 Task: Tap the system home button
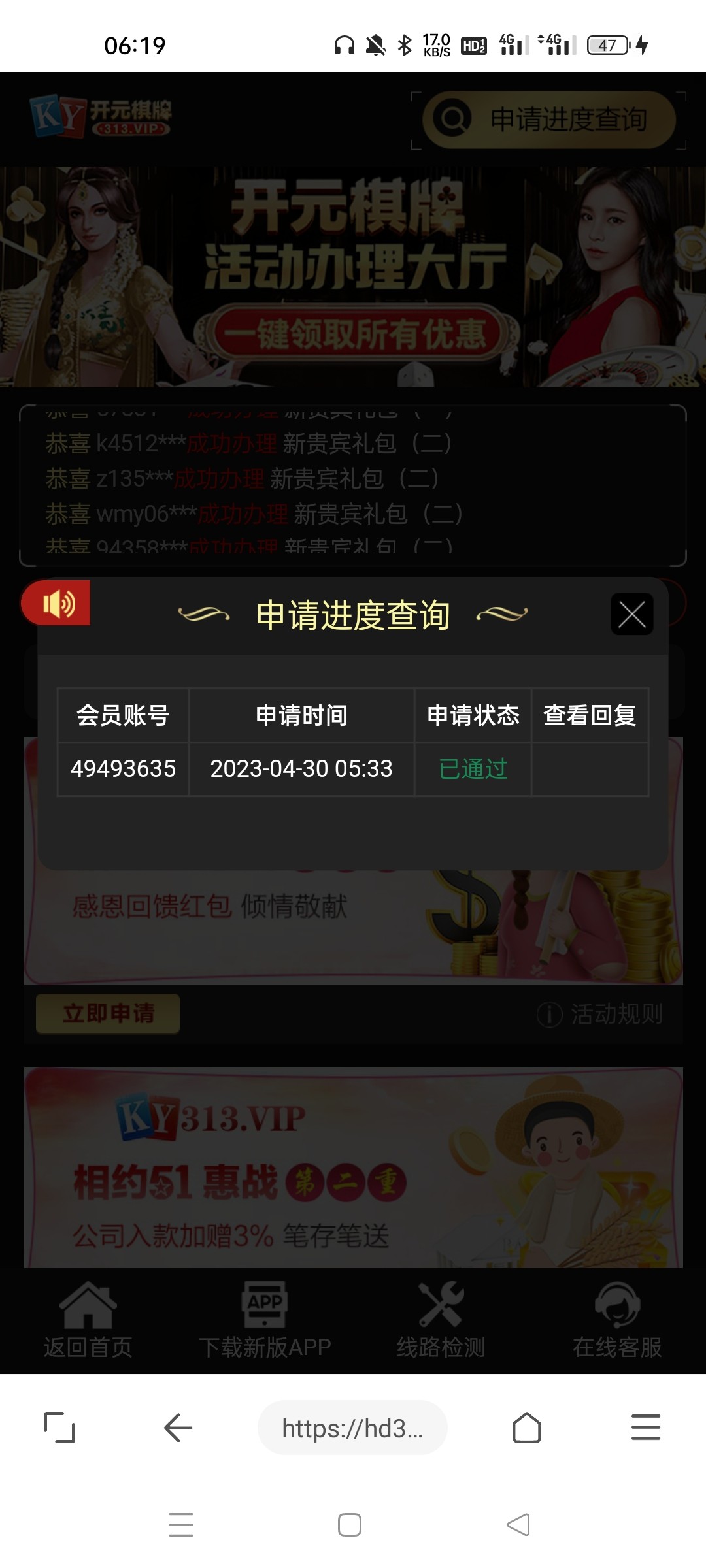(x=350, y=1525)
